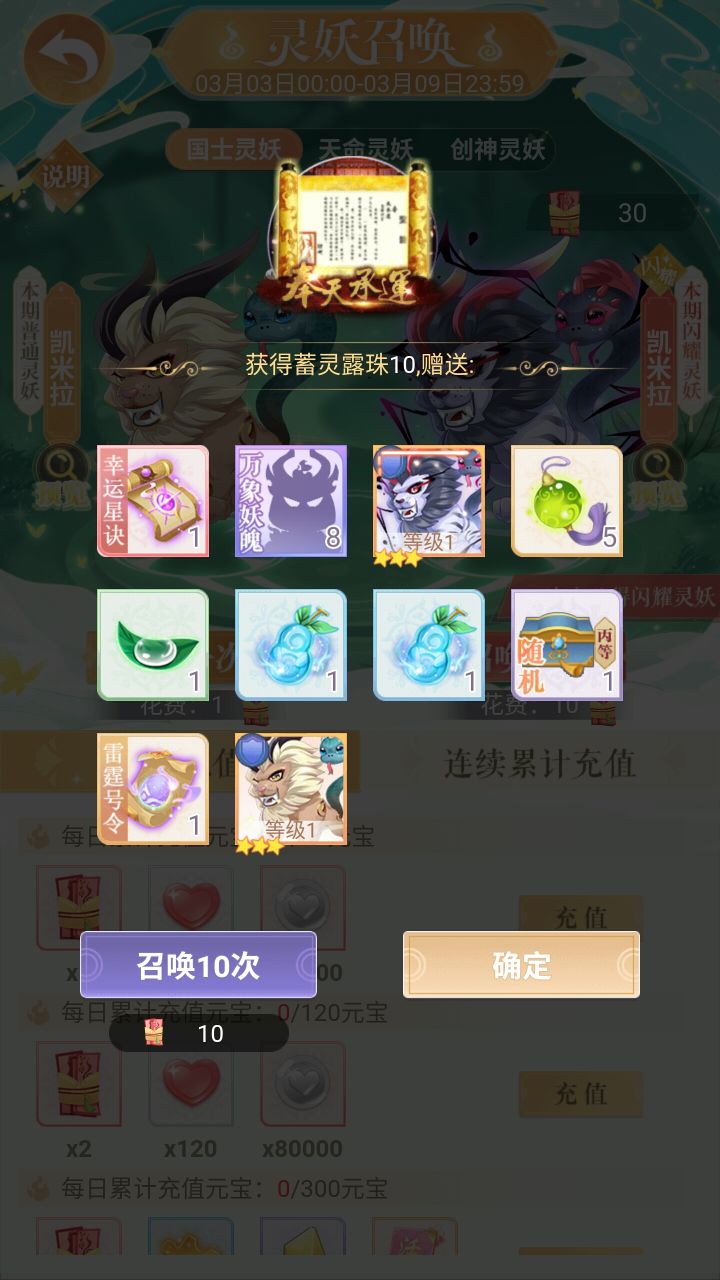Confirm rewards with the 确定 button
720x1280 pixels.
(x=520, y=963)
